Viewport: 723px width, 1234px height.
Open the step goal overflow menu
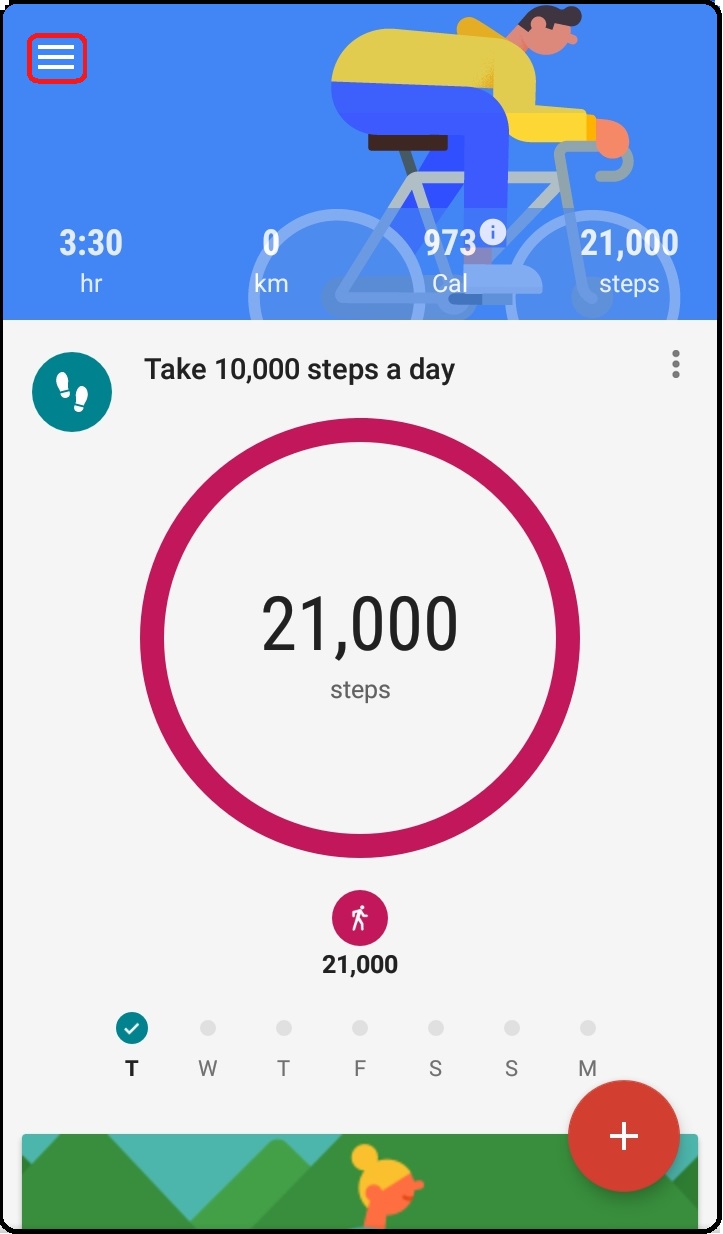pyautogui.click(x=676, y=365)
